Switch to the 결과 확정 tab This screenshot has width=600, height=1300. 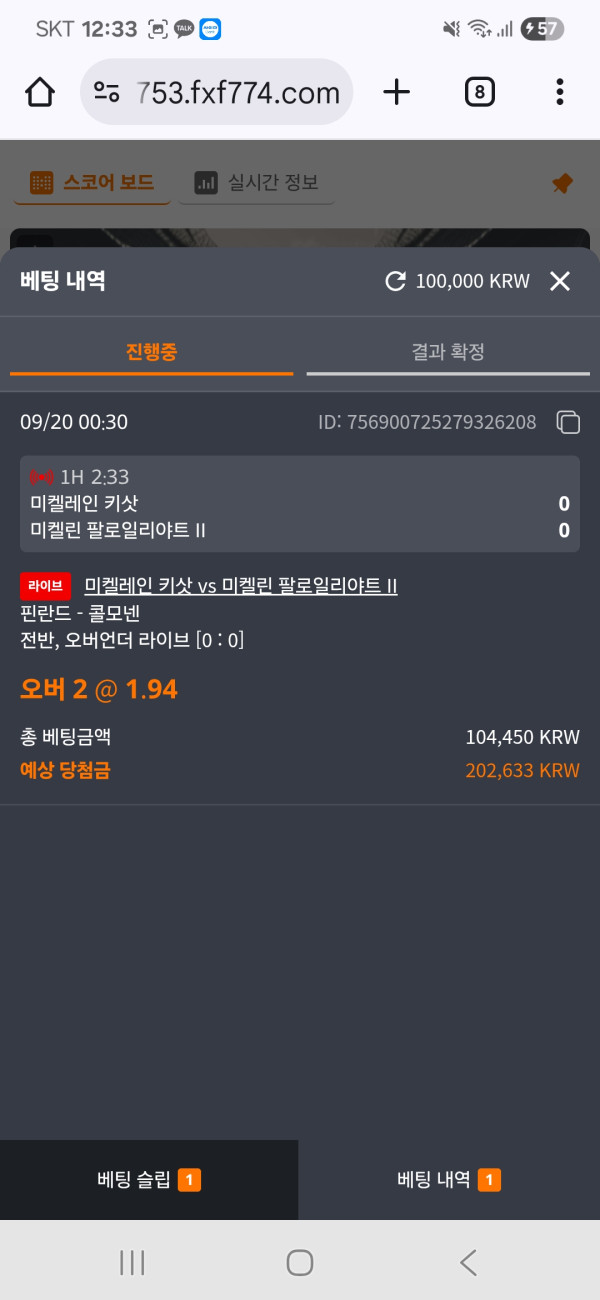448,352
